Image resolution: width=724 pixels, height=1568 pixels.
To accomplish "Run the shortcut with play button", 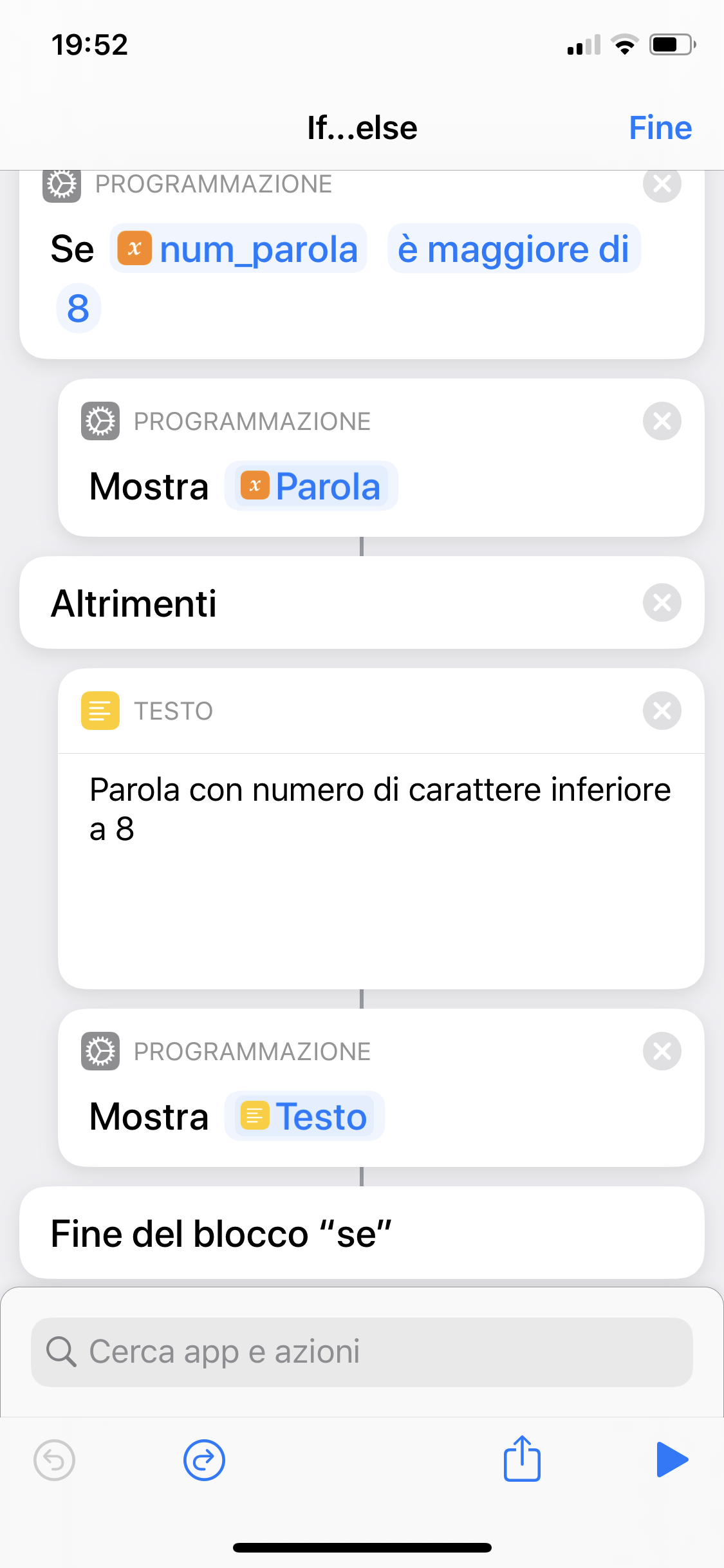I will tap(673, 1460).
